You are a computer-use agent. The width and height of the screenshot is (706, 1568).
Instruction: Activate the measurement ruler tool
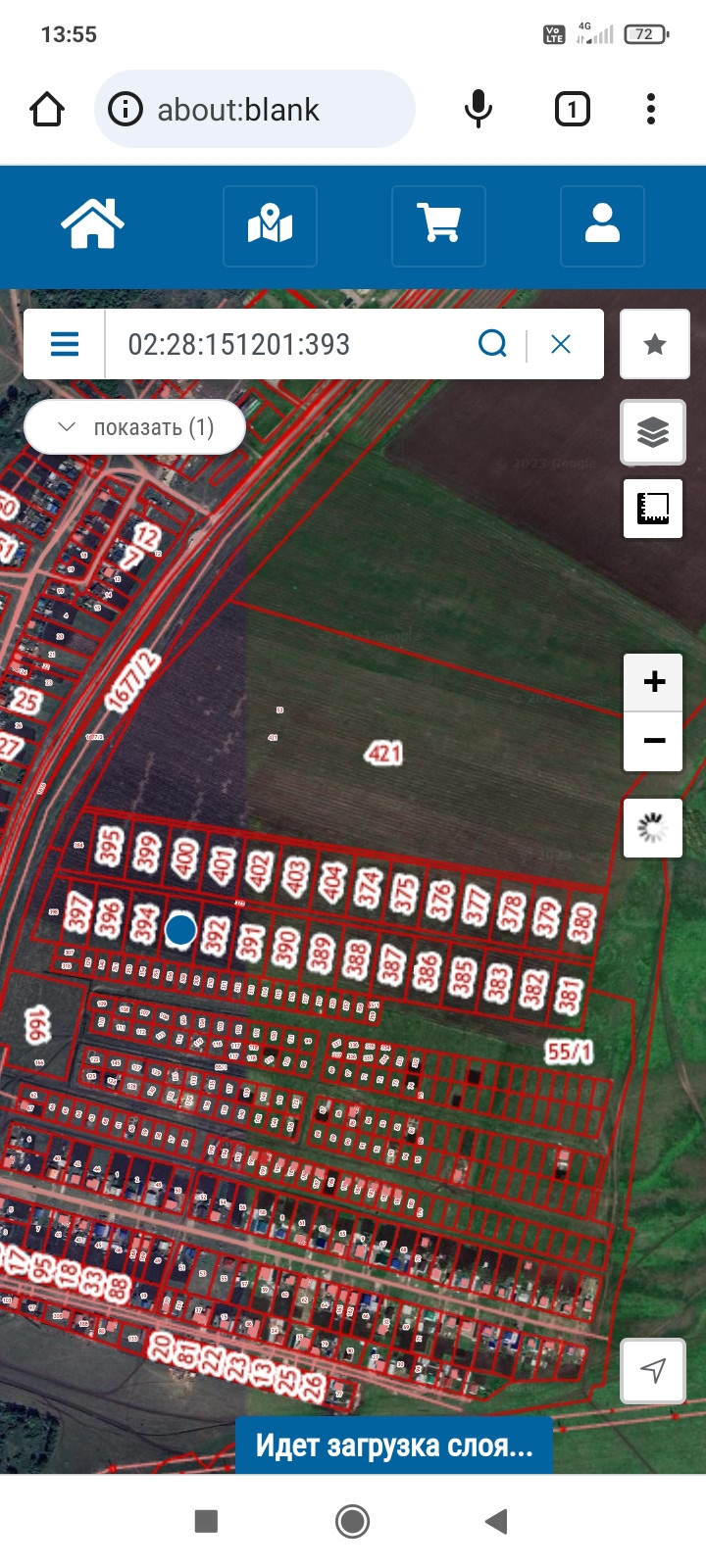[x=653, y=508]
